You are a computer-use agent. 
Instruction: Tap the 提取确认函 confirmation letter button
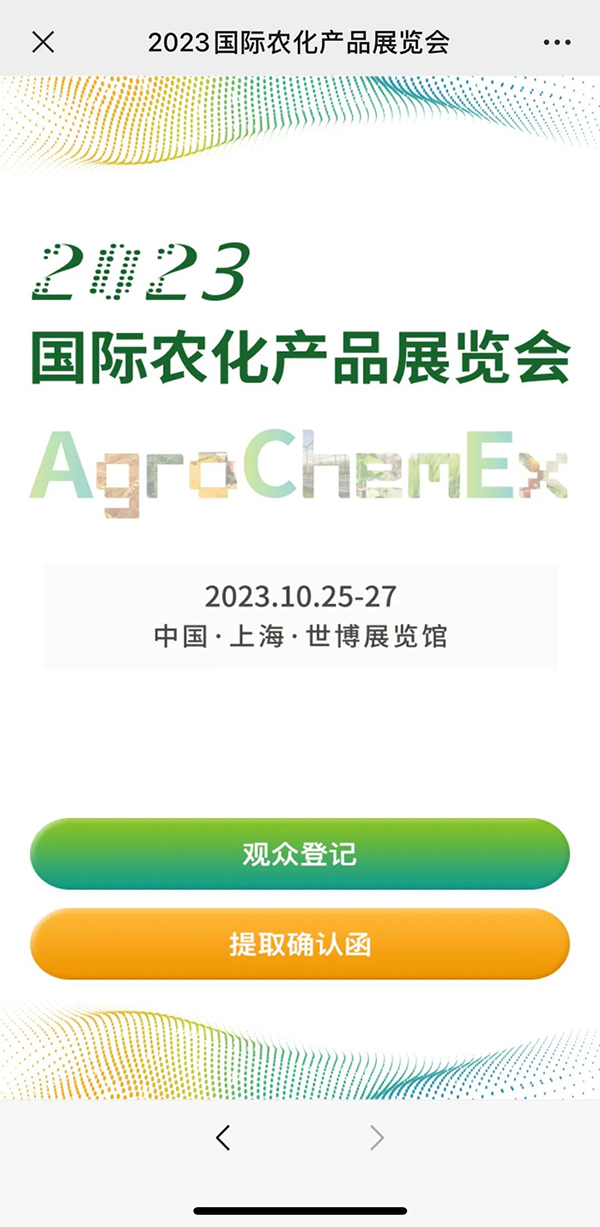[300, 944]
